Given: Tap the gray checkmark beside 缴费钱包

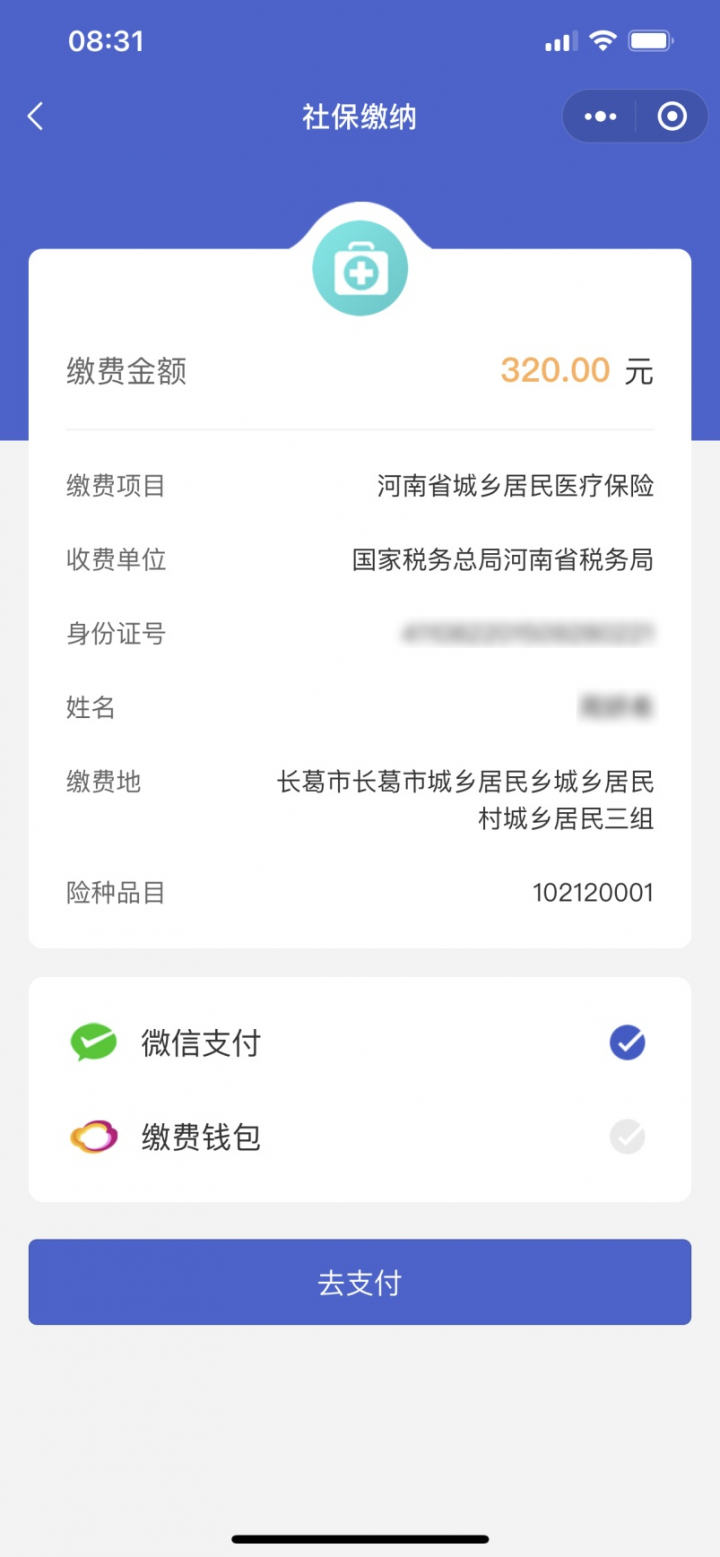Looking at the screenshot, I should (627, 1137).
